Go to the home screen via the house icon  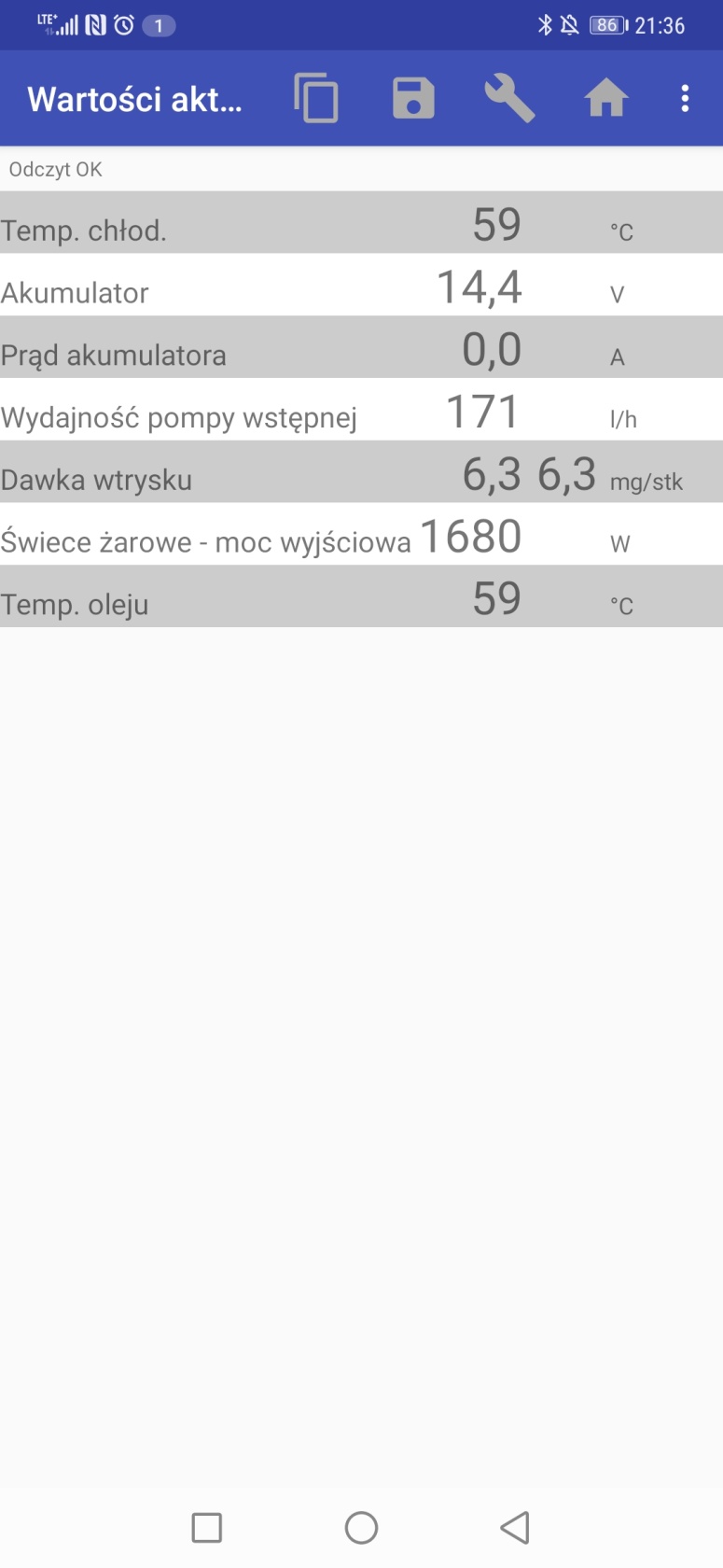(x=606, y=98)
